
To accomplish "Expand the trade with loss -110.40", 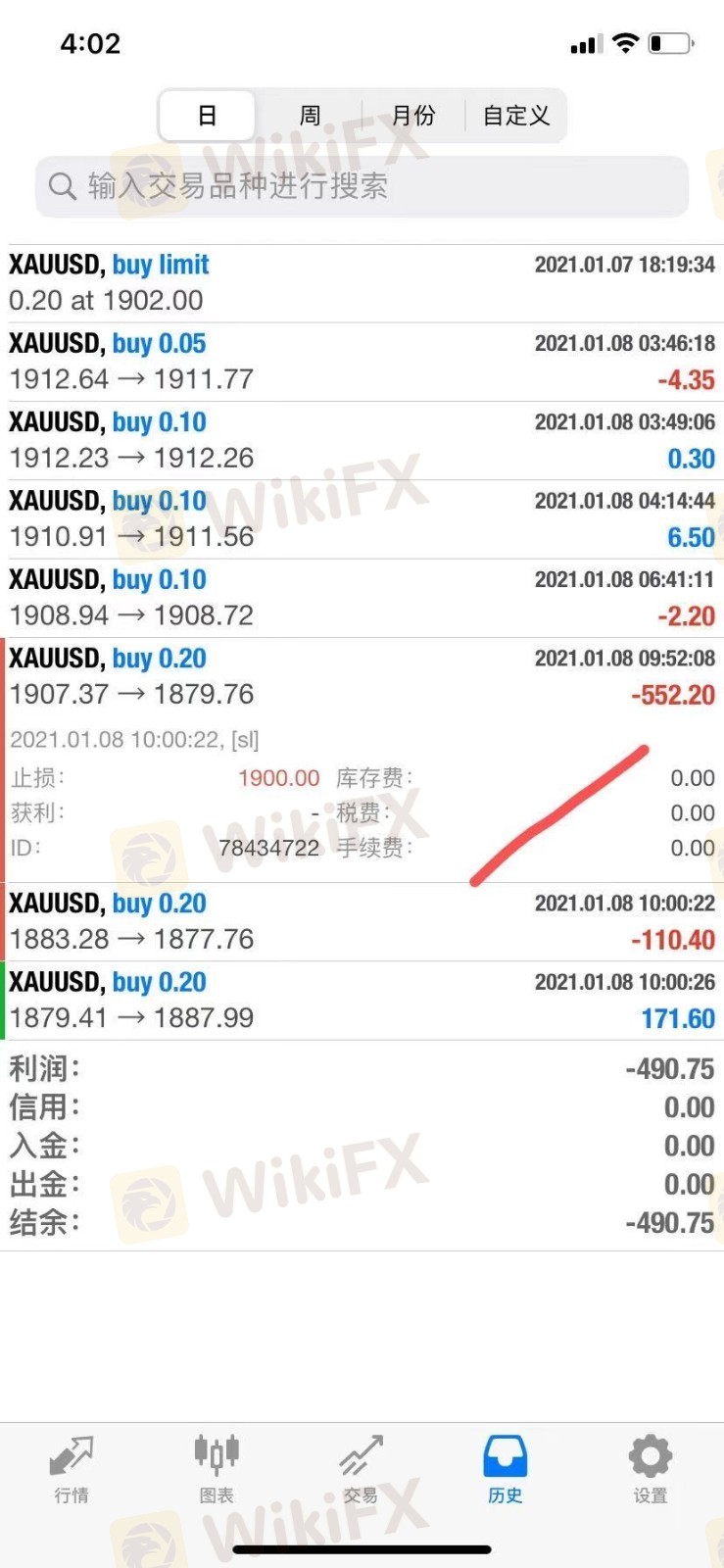I will 362,921.
